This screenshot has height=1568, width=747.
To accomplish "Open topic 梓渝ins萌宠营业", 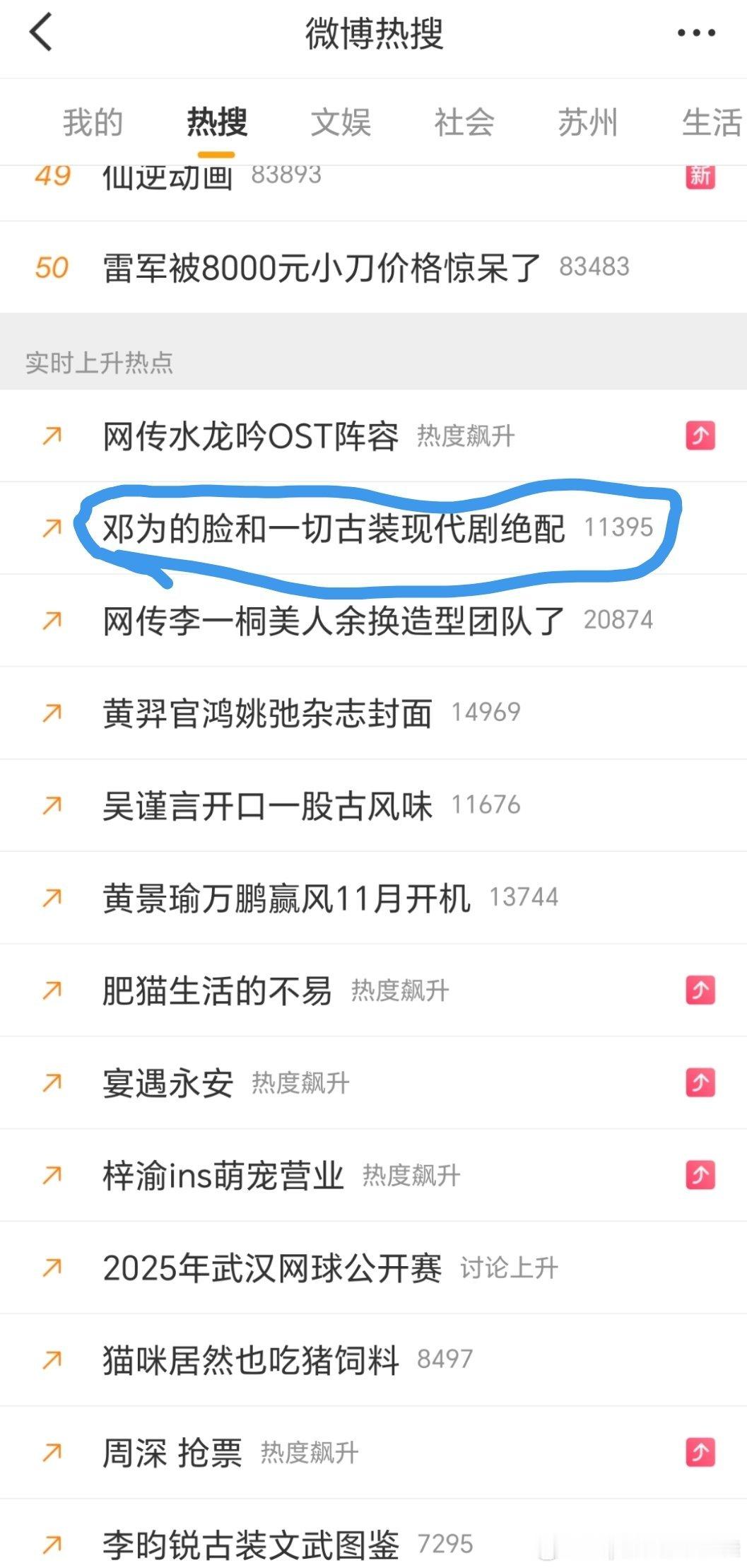I will (x=223, y=1175).
